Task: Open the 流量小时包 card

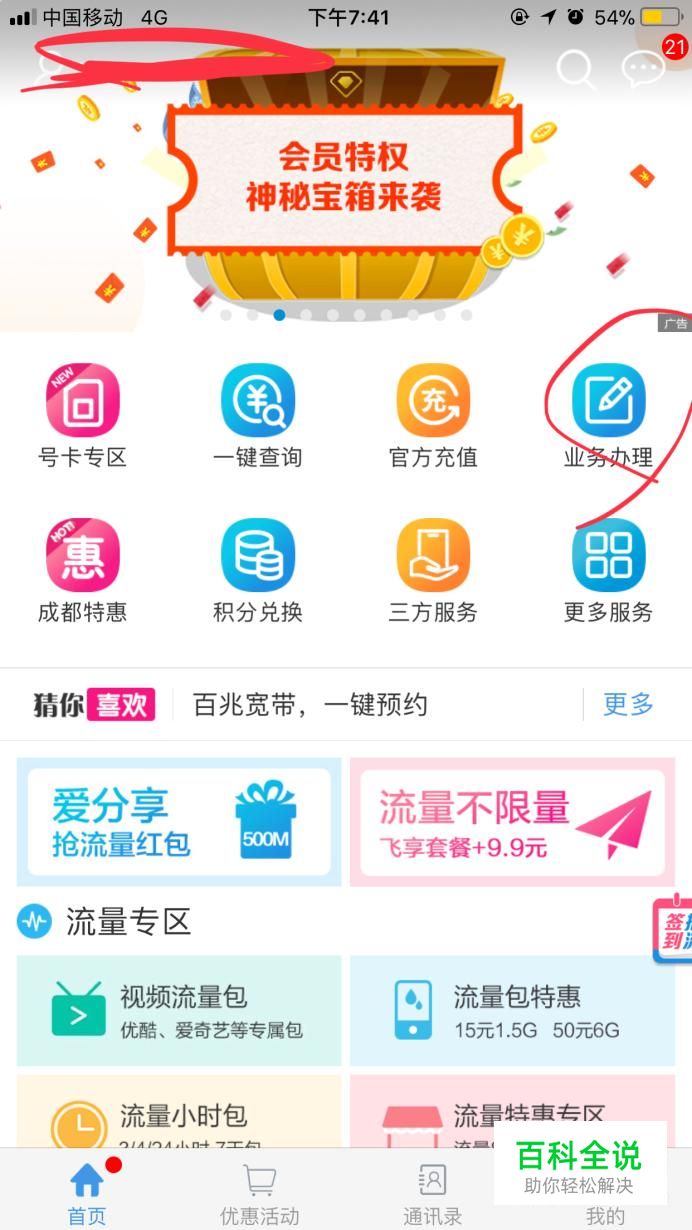Action: (179, 1111)
